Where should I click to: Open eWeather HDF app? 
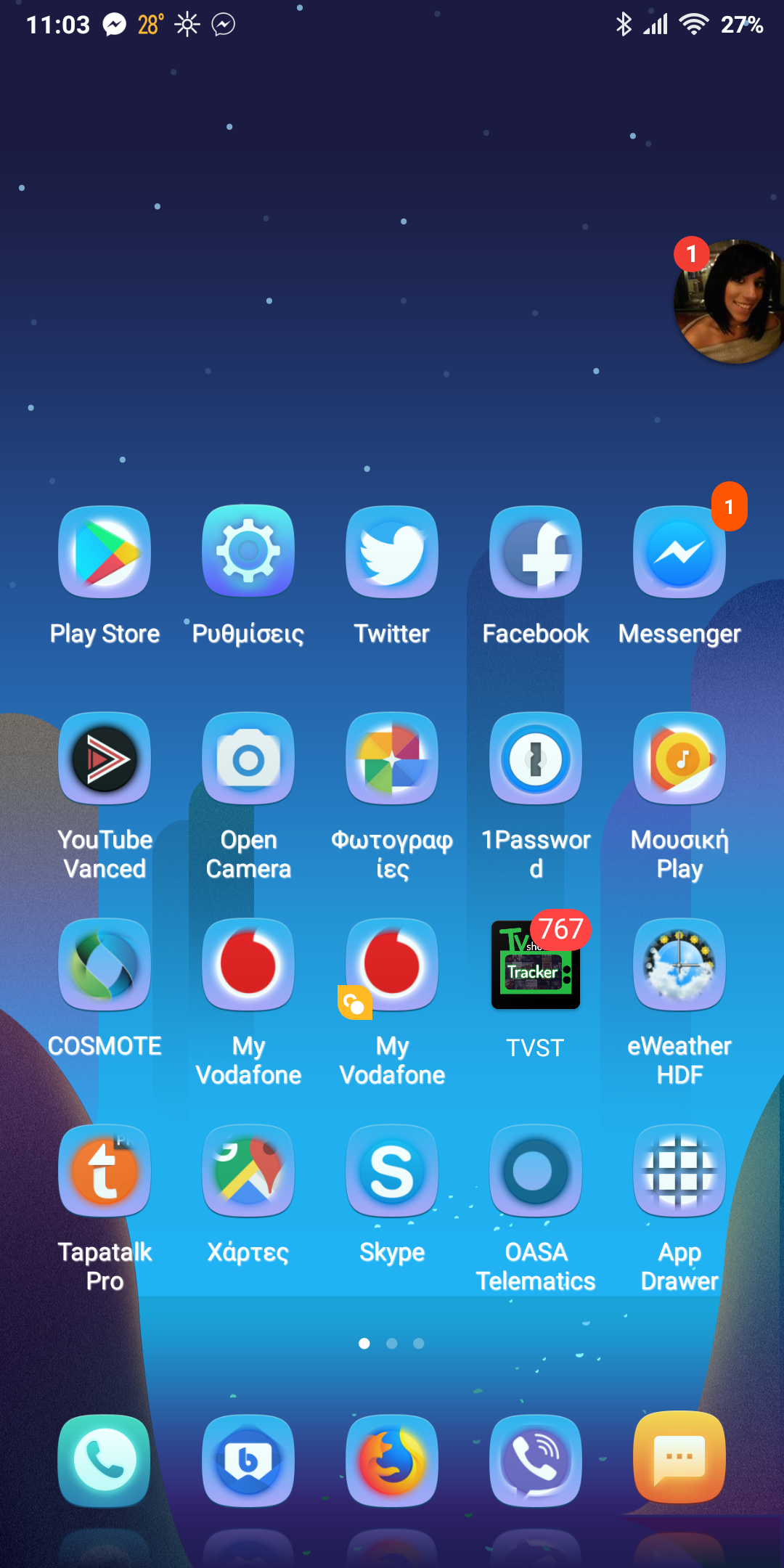[679, 965]
